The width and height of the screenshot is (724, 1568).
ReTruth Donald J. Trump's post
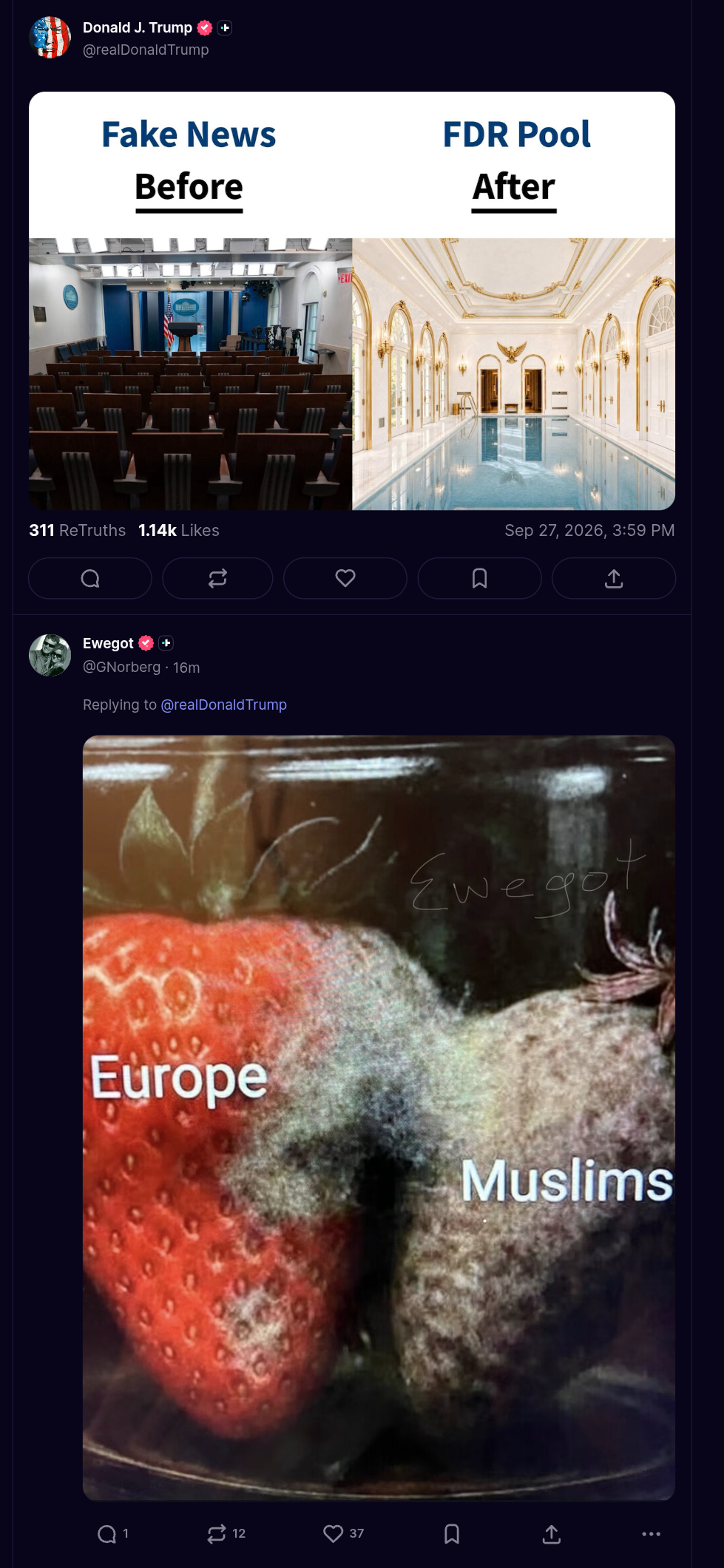pyautogui.click(x=217, y=578)
